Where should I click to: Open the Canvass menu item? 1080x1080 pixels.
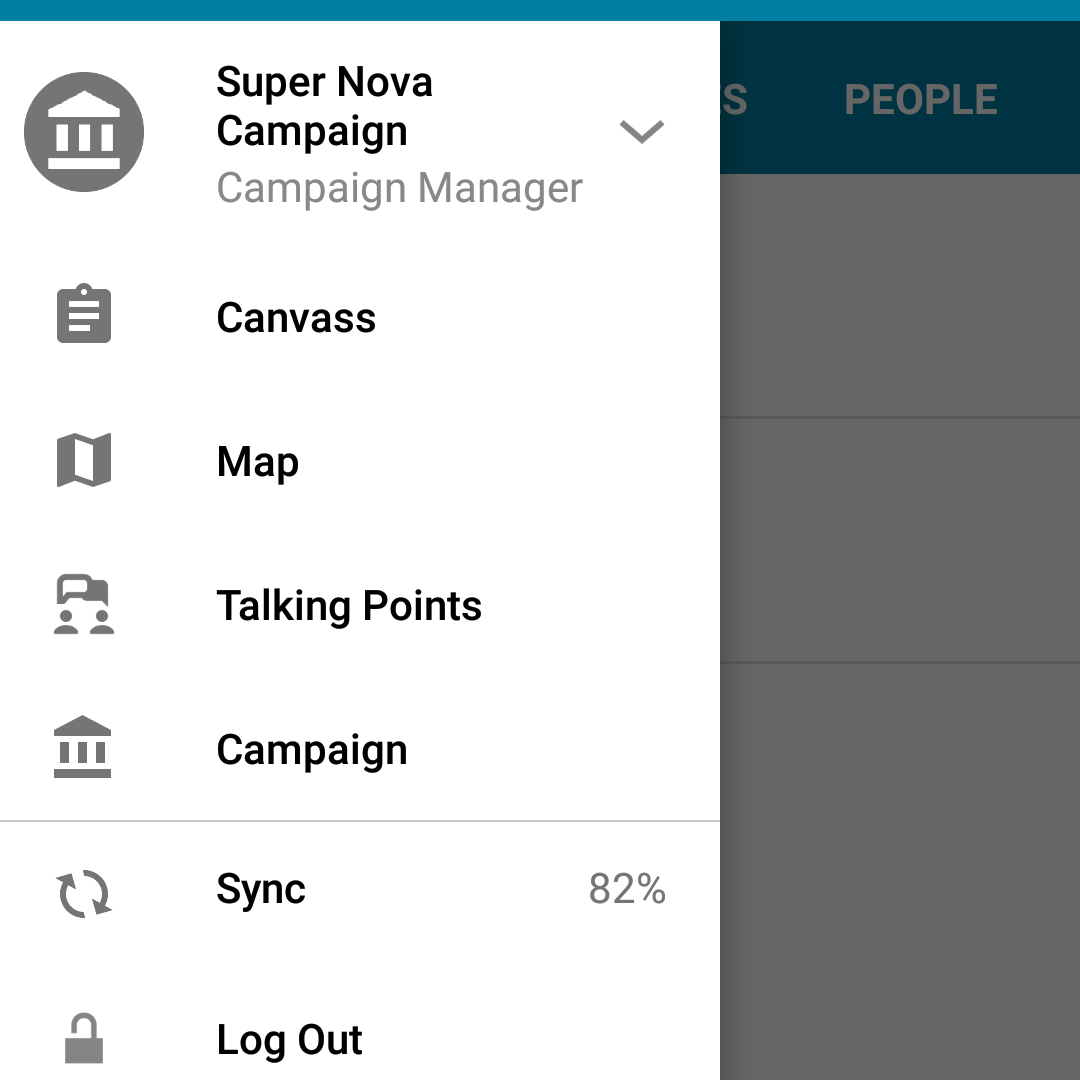[x=296, y=318]
